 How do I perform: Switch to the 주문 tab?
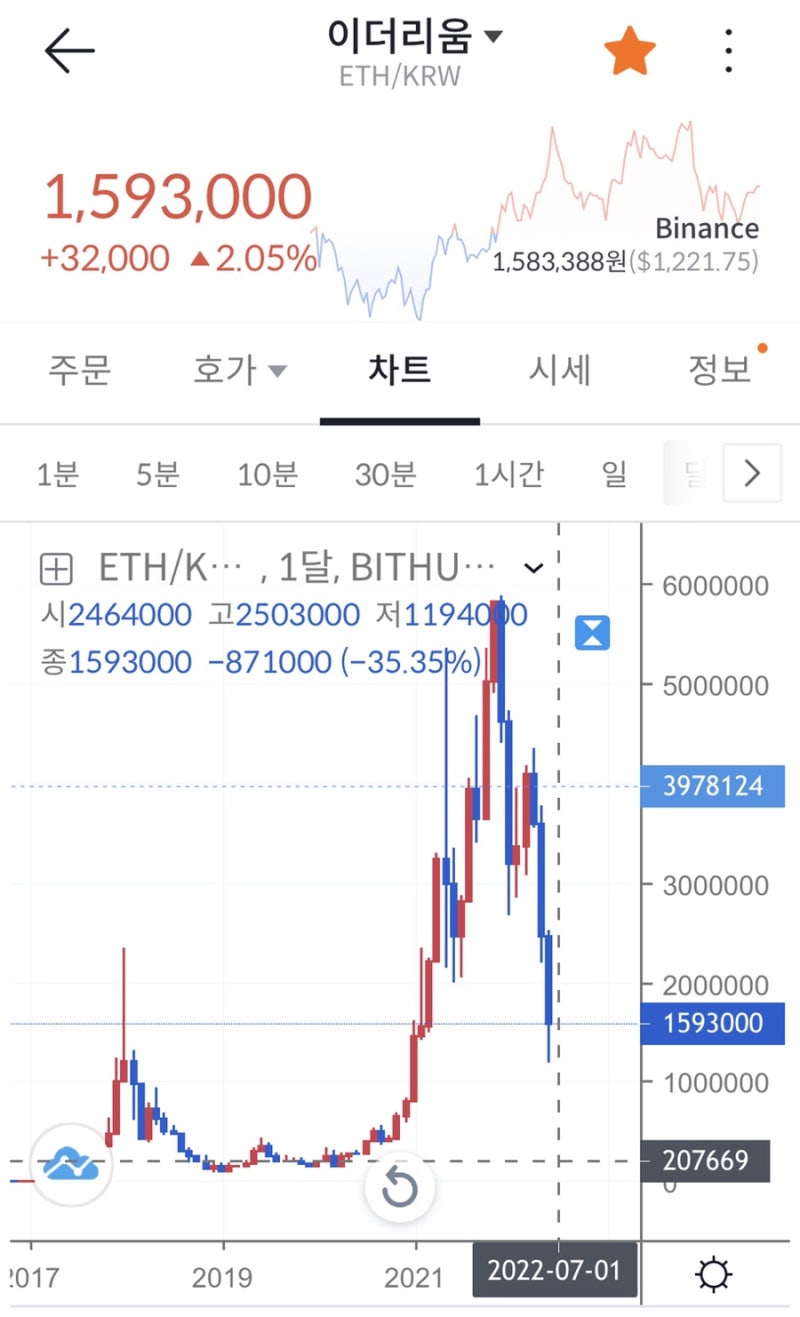[79, 370]
